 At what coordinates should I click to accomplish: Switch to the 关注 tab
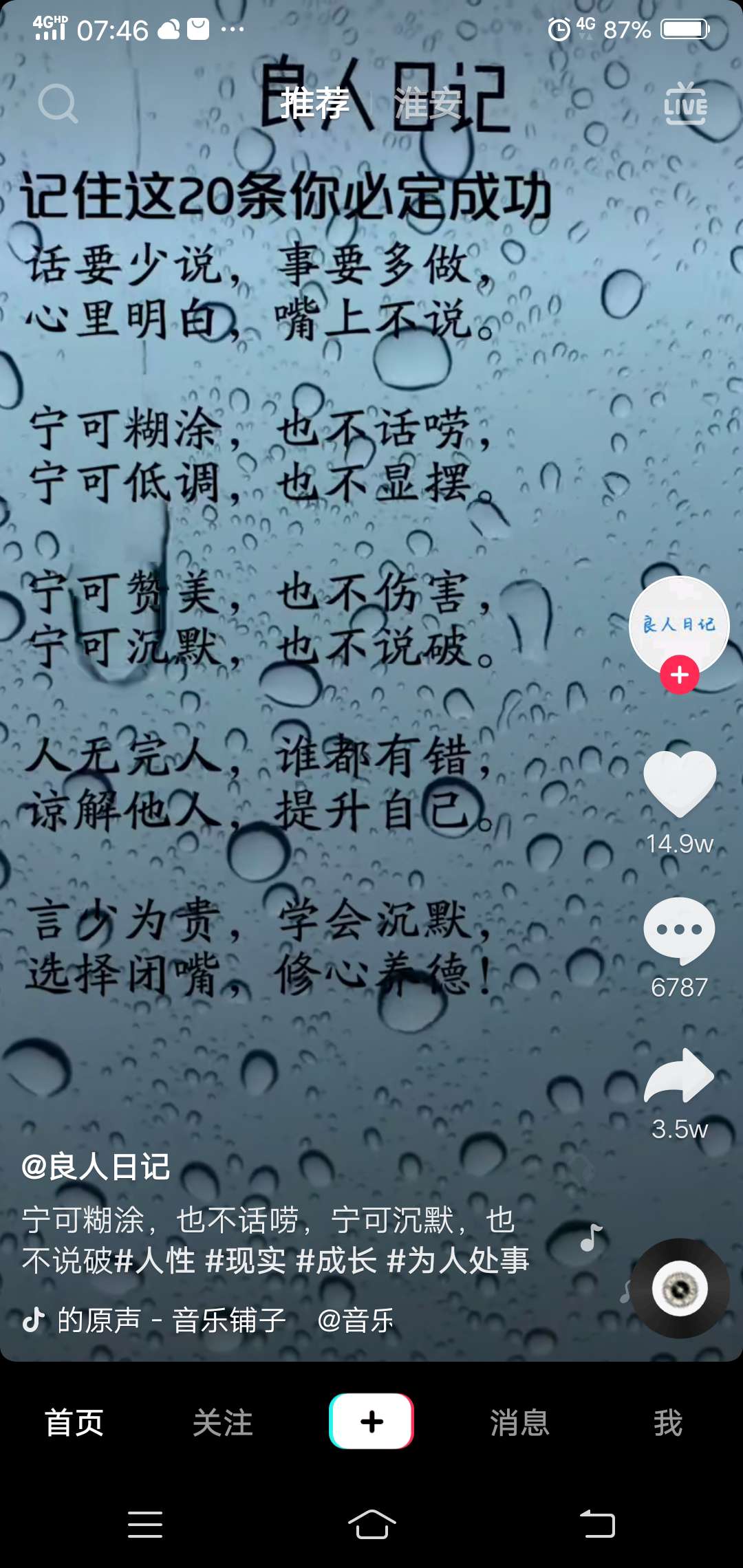tap(223, 1422)
